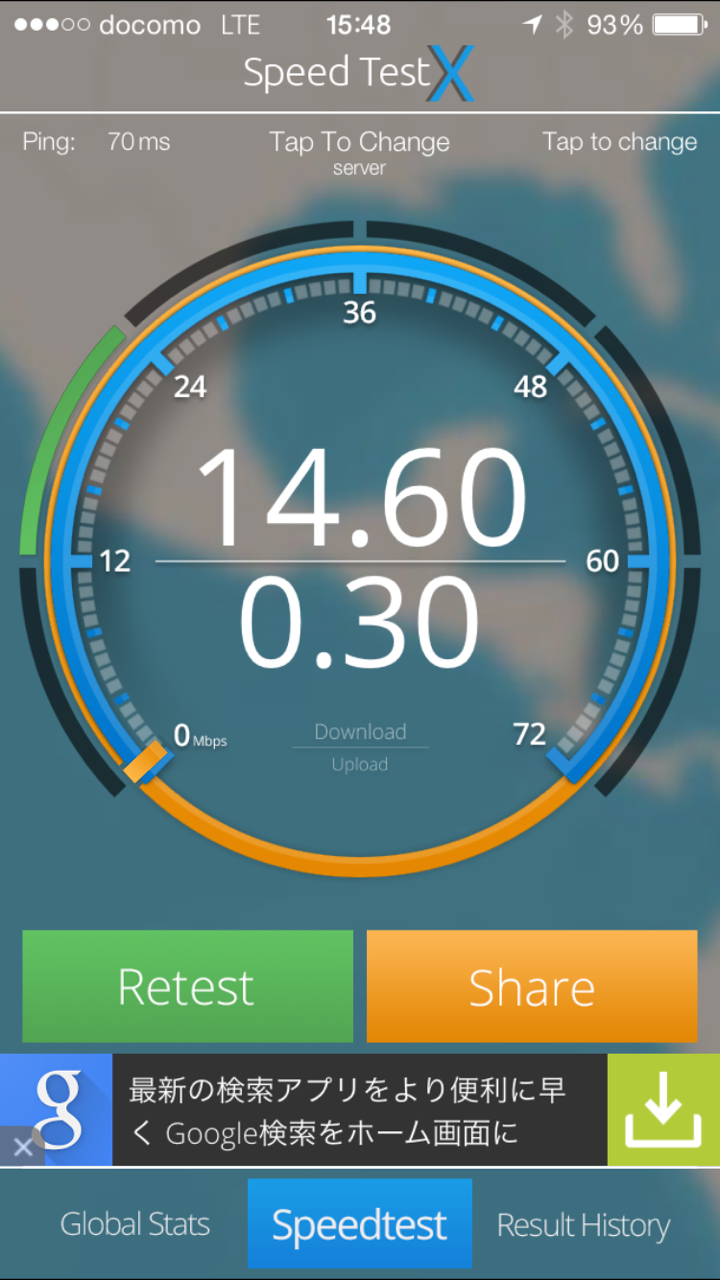This screenshot has width=720, height=1280.
Task: Open the Global Stats tab
Action: (x=135, y=1224)
